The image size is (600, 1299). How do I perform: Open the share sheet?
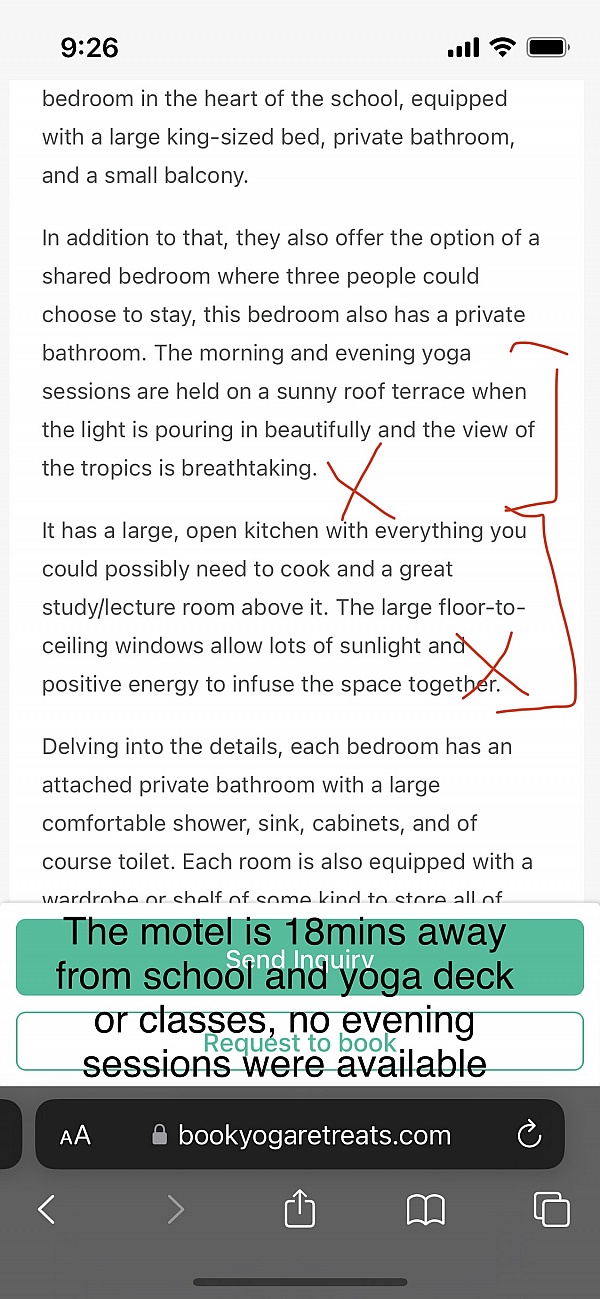tap(299, 1209)
